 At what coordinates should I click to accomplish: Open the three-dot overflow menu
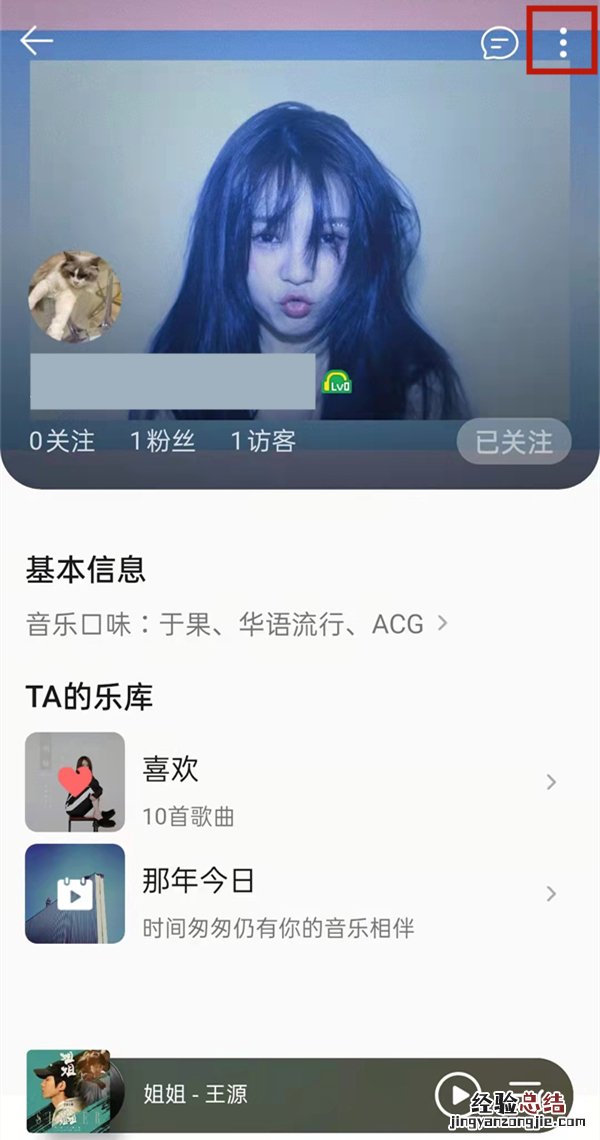563,42
